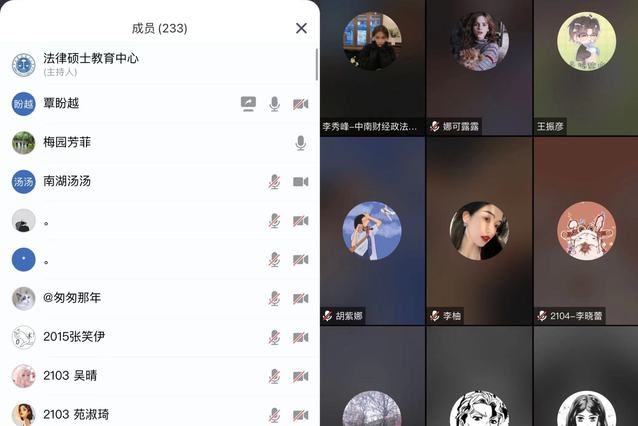Tap the microphone icon for 覃盼越
638x426 pixels.
tap(274, 104)
